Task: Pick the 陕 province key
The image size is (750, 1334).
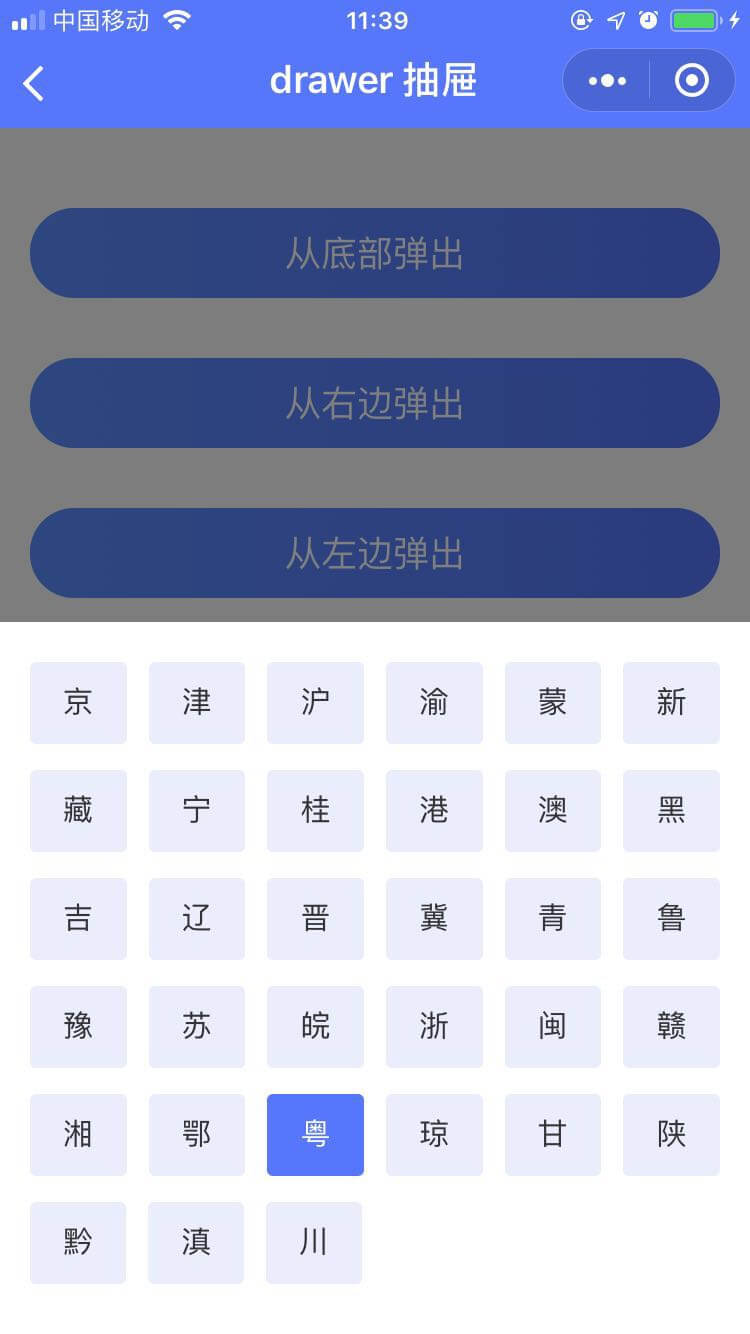Action: click(x=671, y=1135)
